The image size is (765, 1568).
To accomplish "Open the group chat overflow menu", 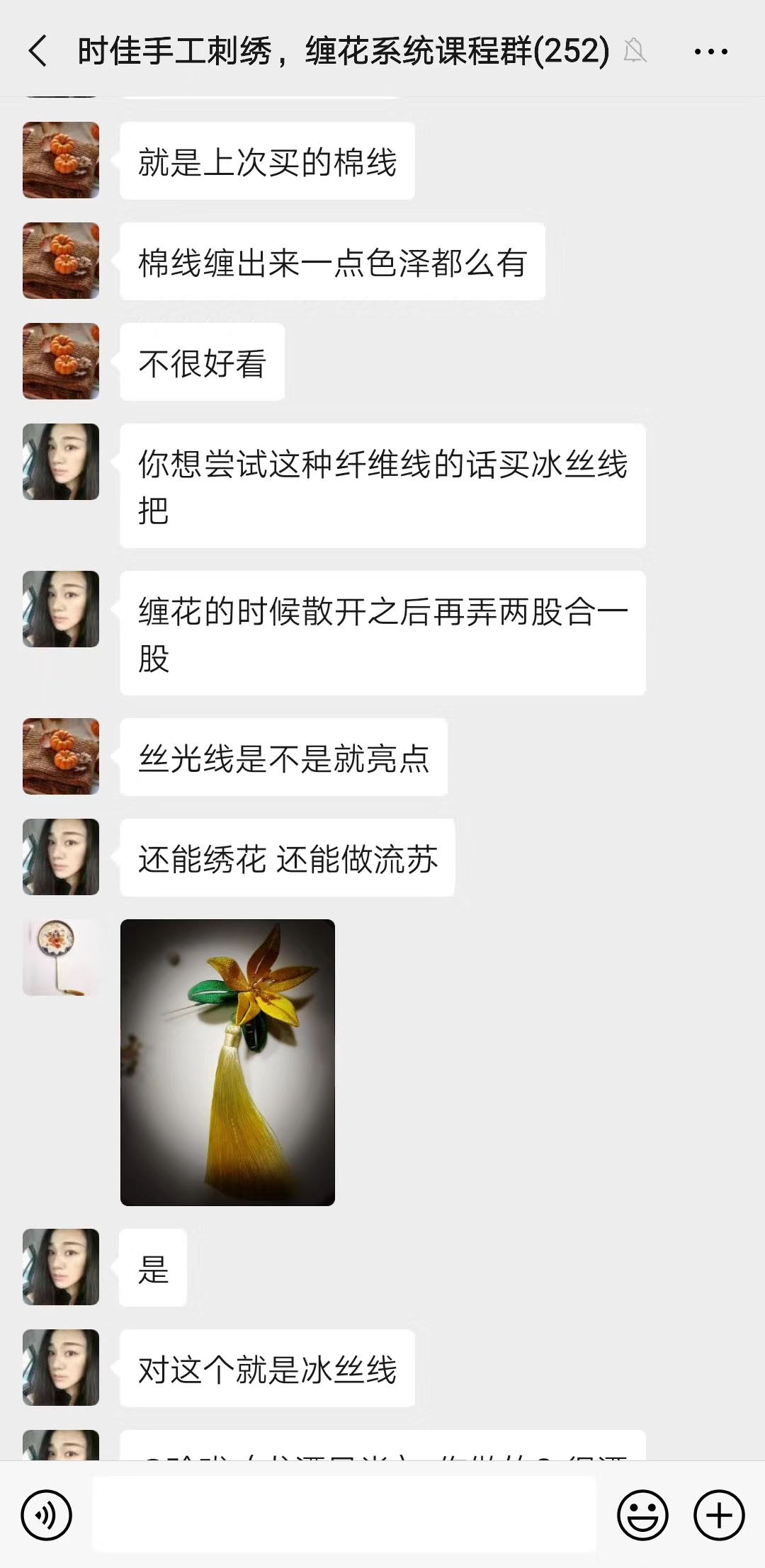I will pyautogui.click(x=710, y=52).
